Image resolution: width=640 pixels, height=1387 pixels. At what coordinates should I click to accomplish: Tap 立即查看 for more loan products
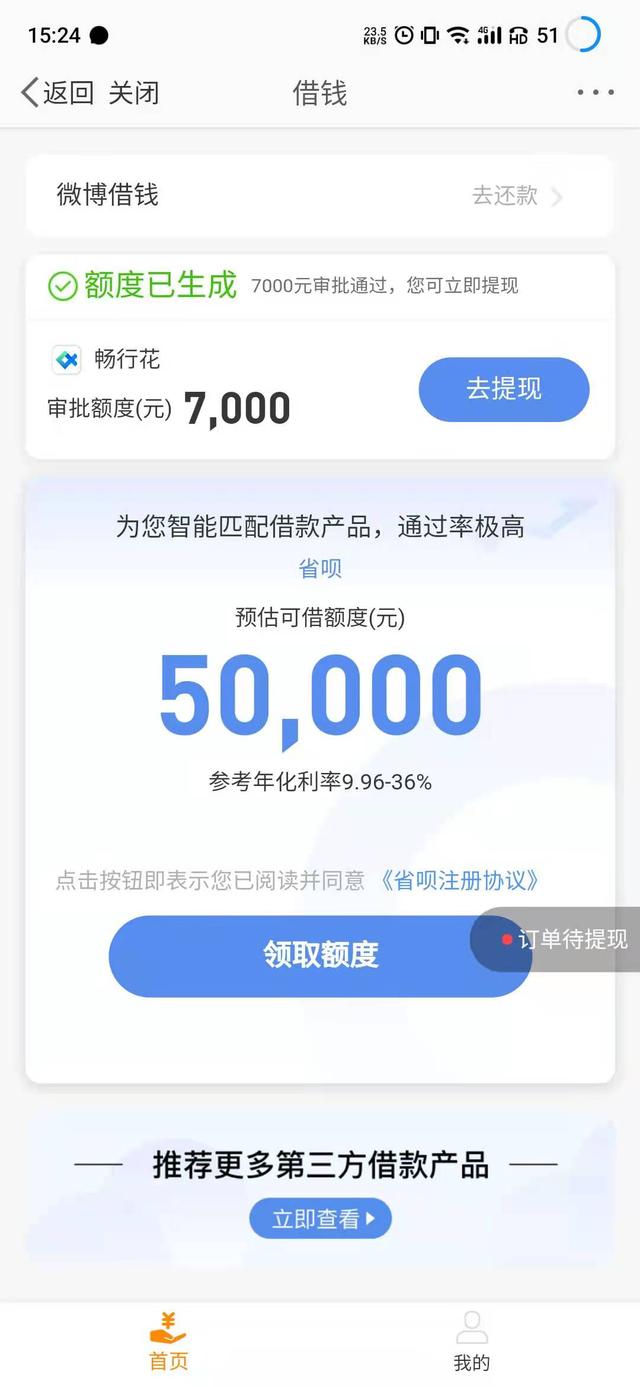coord(320,1219)
